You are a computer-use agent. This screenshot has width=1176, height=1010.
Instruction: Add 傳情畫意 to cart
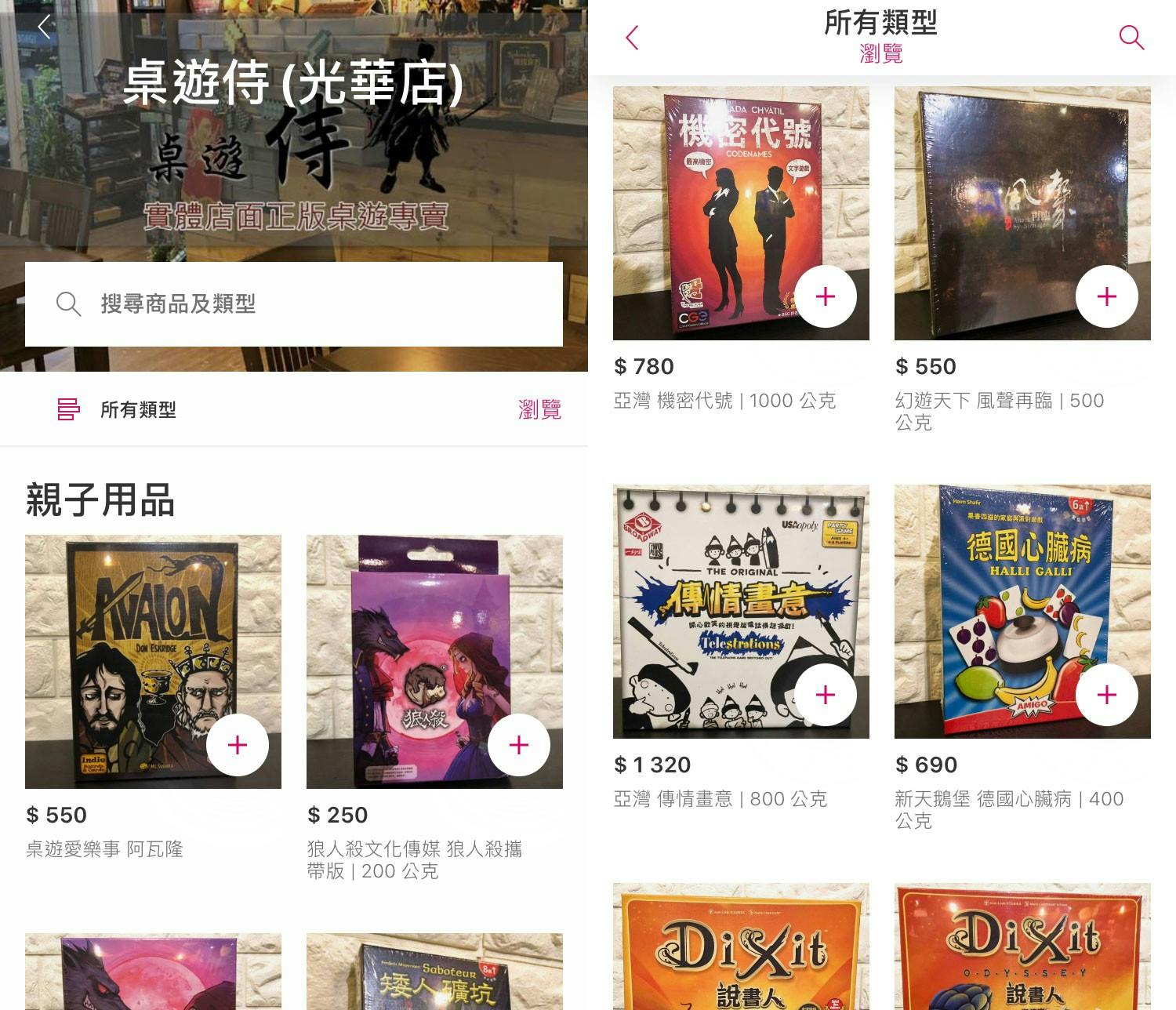click(825, 695)
